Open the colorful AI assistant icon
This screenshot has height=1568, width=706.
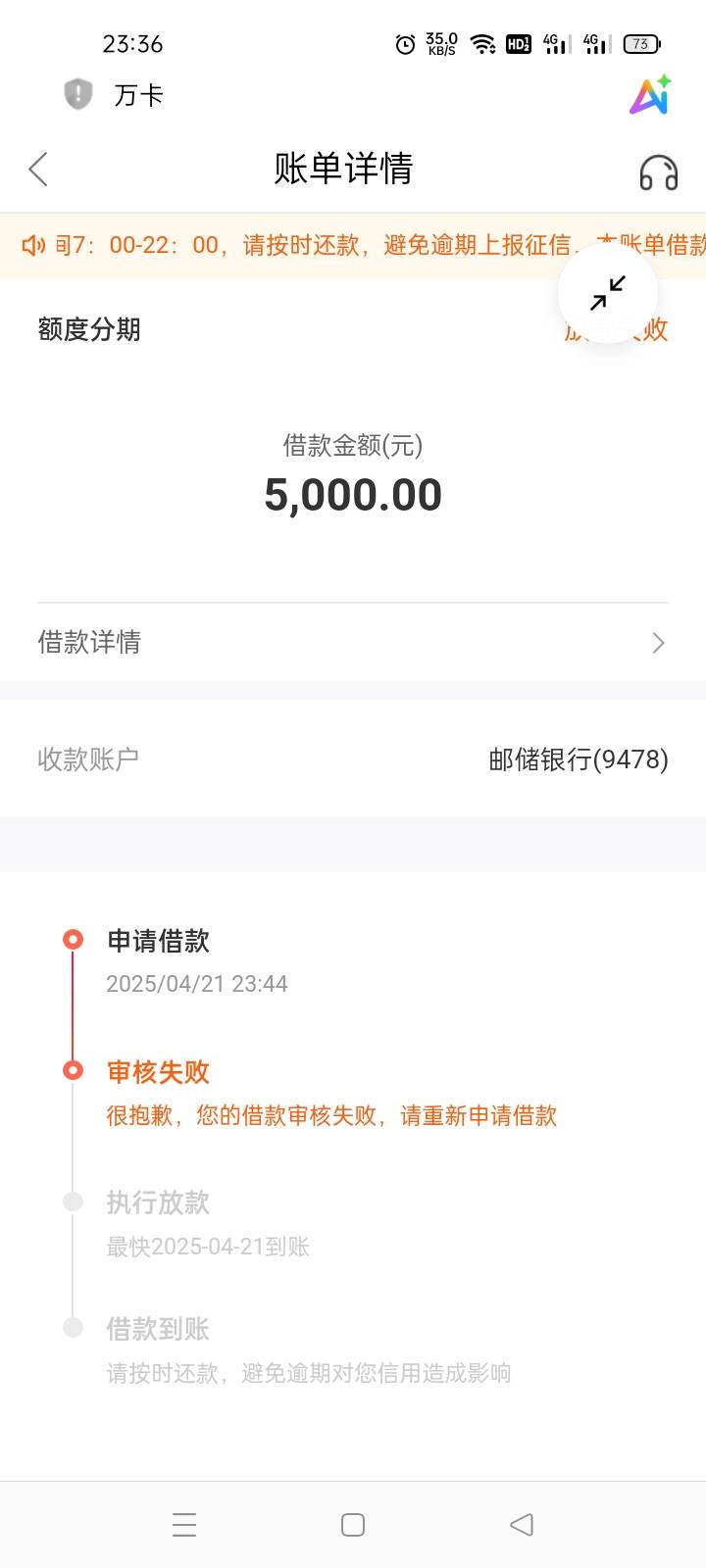click(x=650, y=94)
